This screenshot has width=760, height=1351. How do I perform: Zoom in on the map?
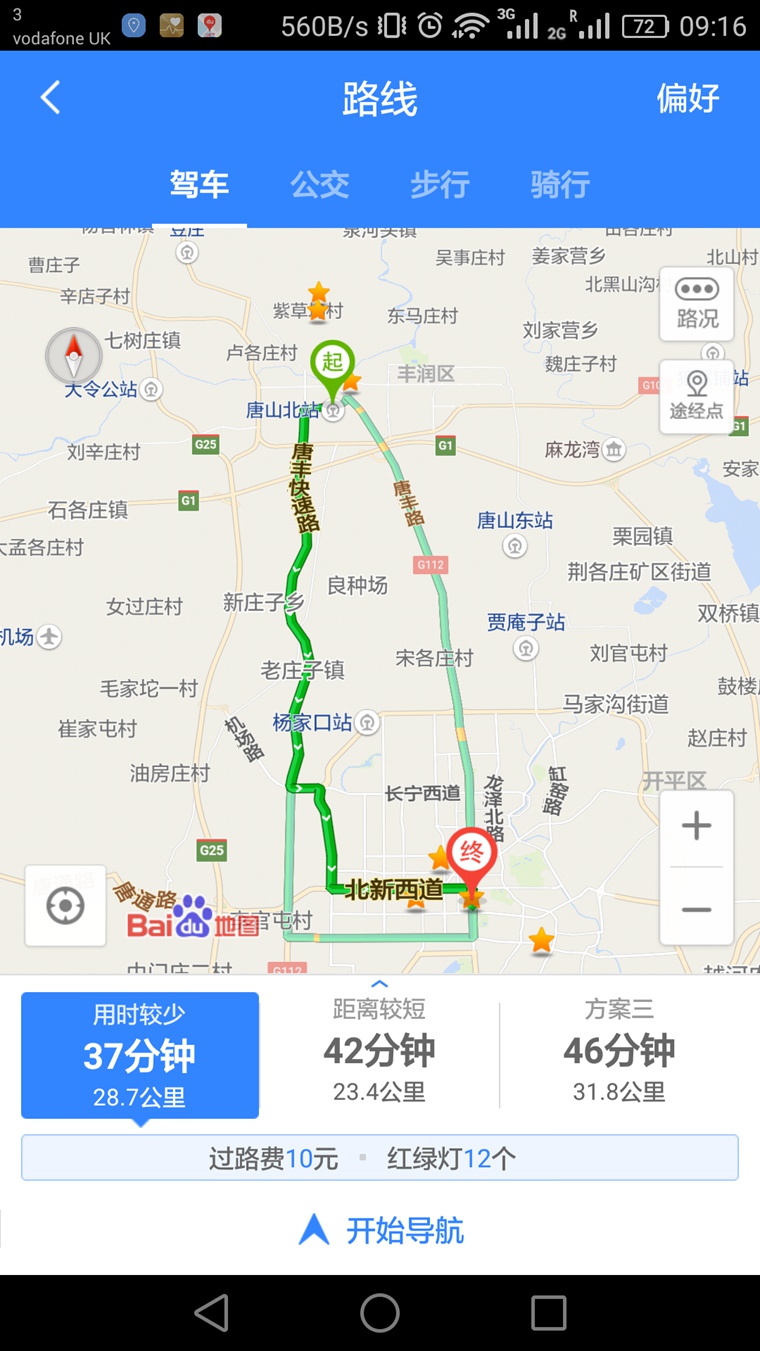(697, 826)
